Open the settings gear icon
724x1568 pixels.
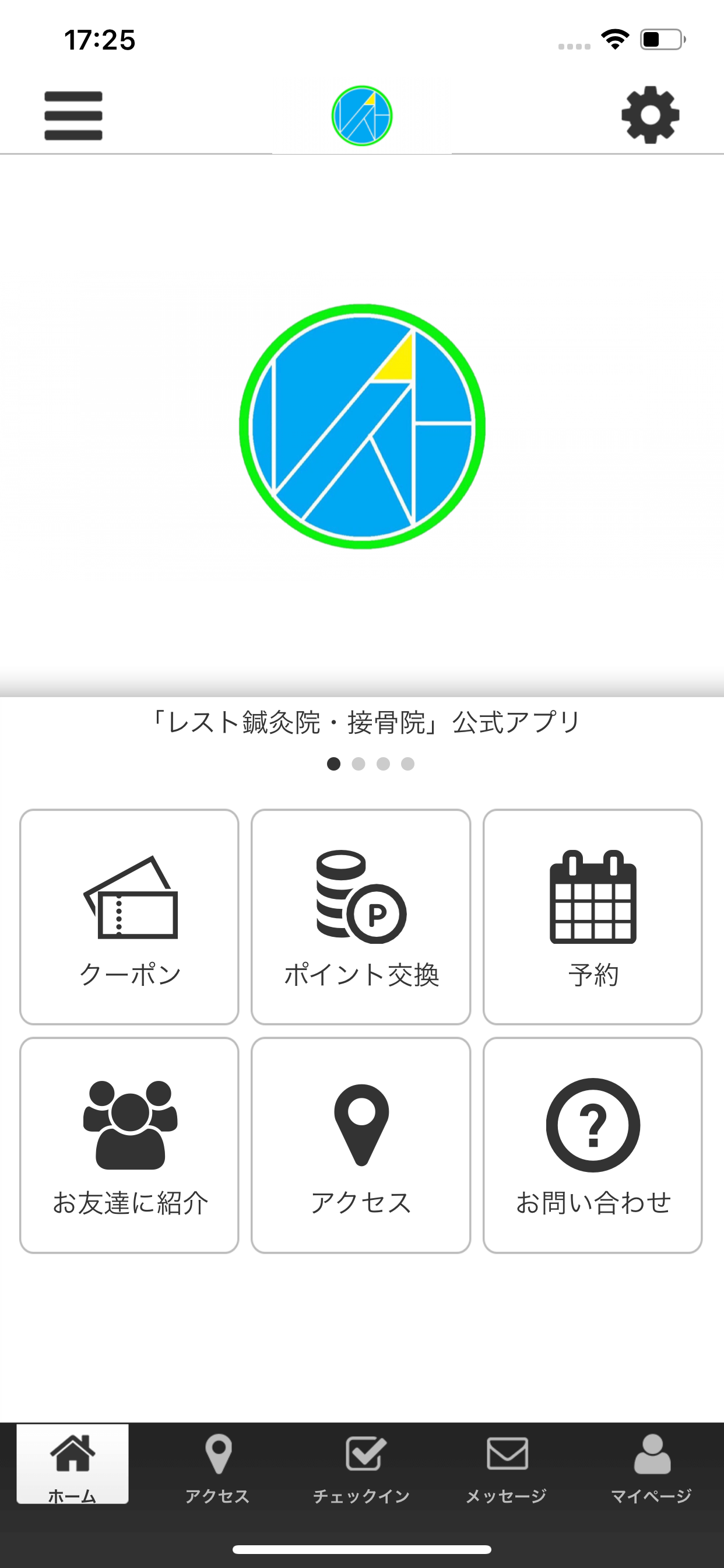[x=649, y=116]
